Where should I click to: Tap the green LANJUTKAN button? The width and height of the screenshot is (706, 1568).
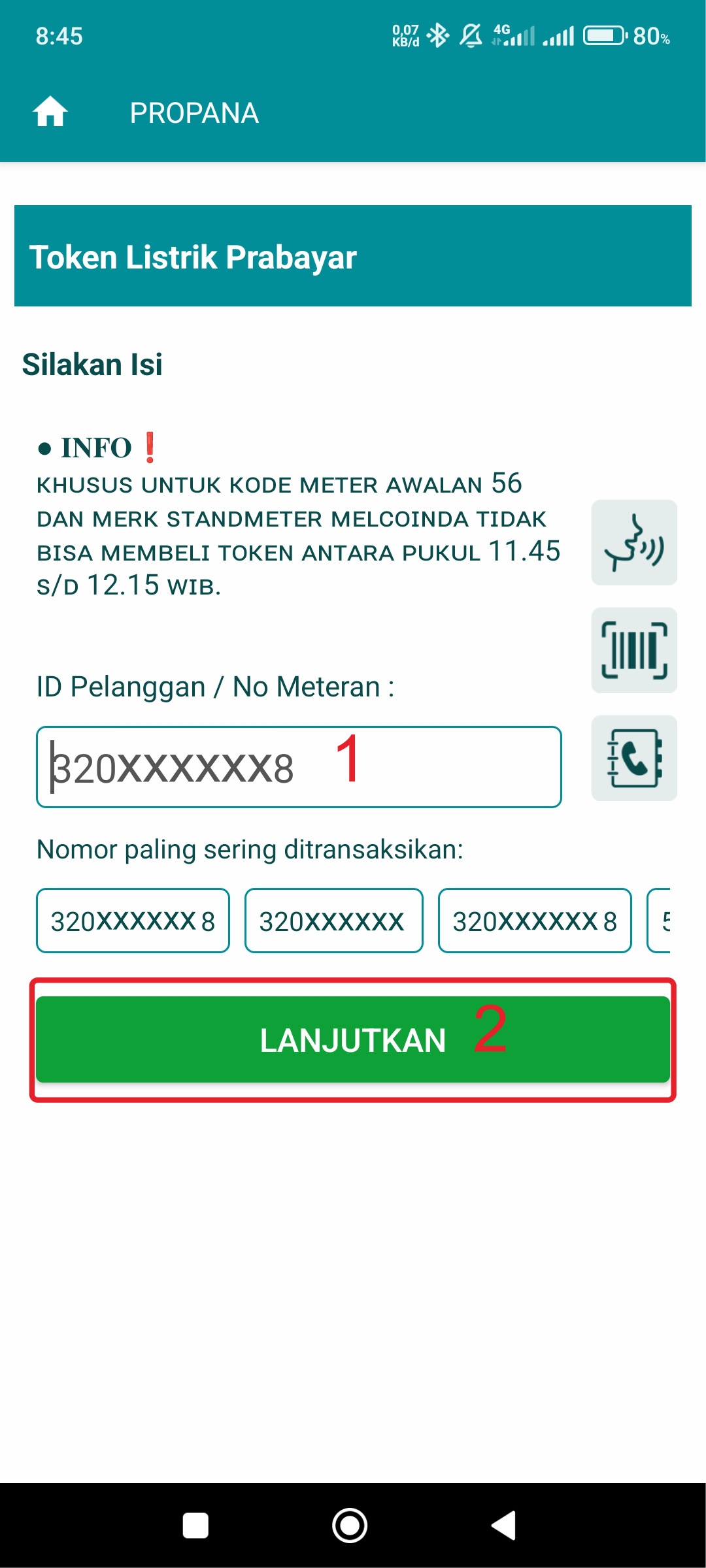click(x=353, y=1039)
